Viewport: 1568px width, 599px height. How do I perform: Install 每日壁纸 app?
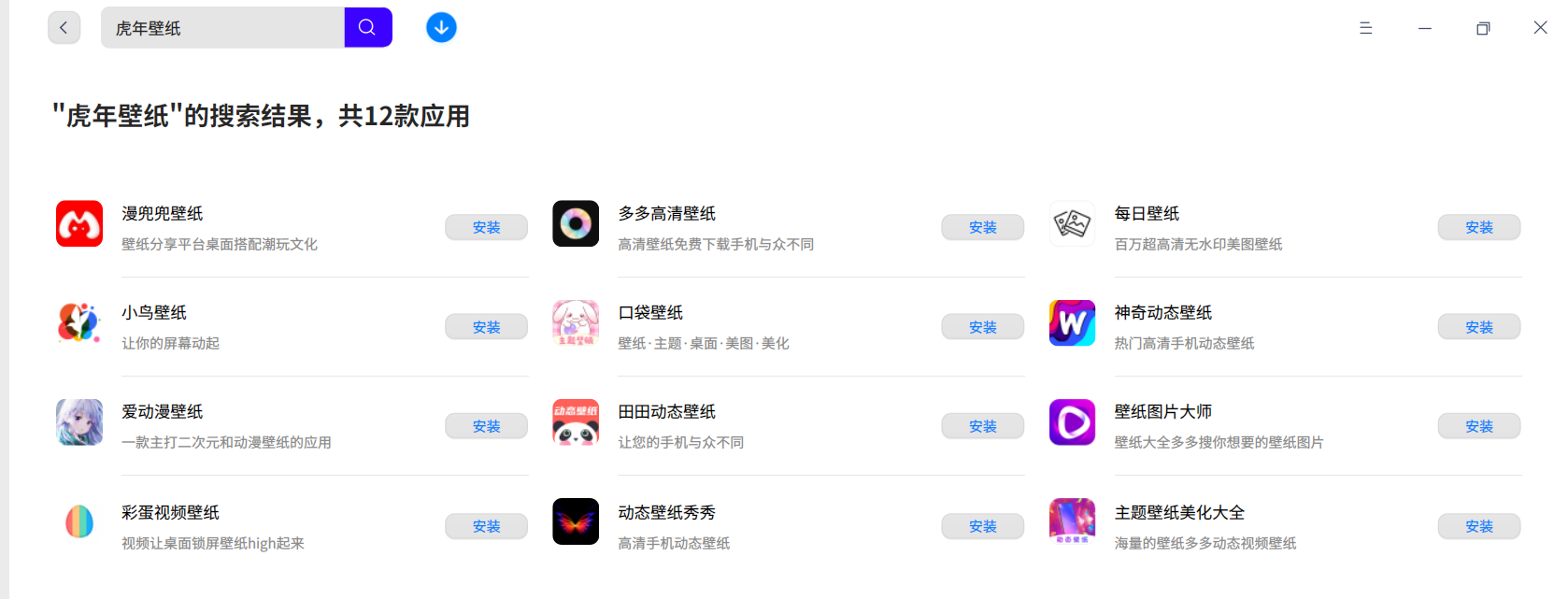(1478, 227)
